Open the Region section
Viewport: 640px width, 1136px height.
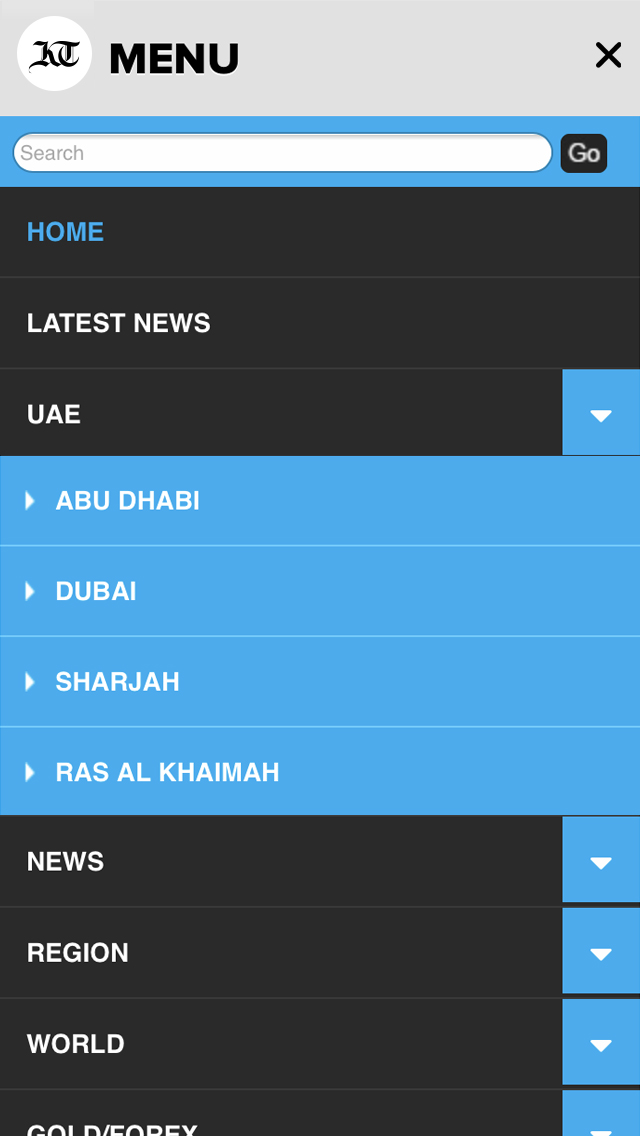(77, 953)
